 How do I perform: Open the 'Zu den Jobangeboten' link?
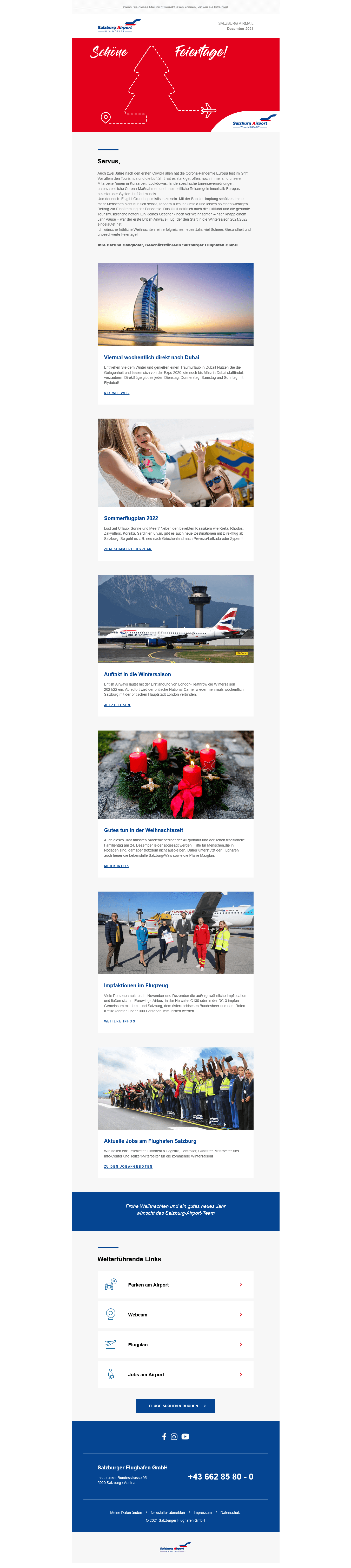[x=128, y=1166]
